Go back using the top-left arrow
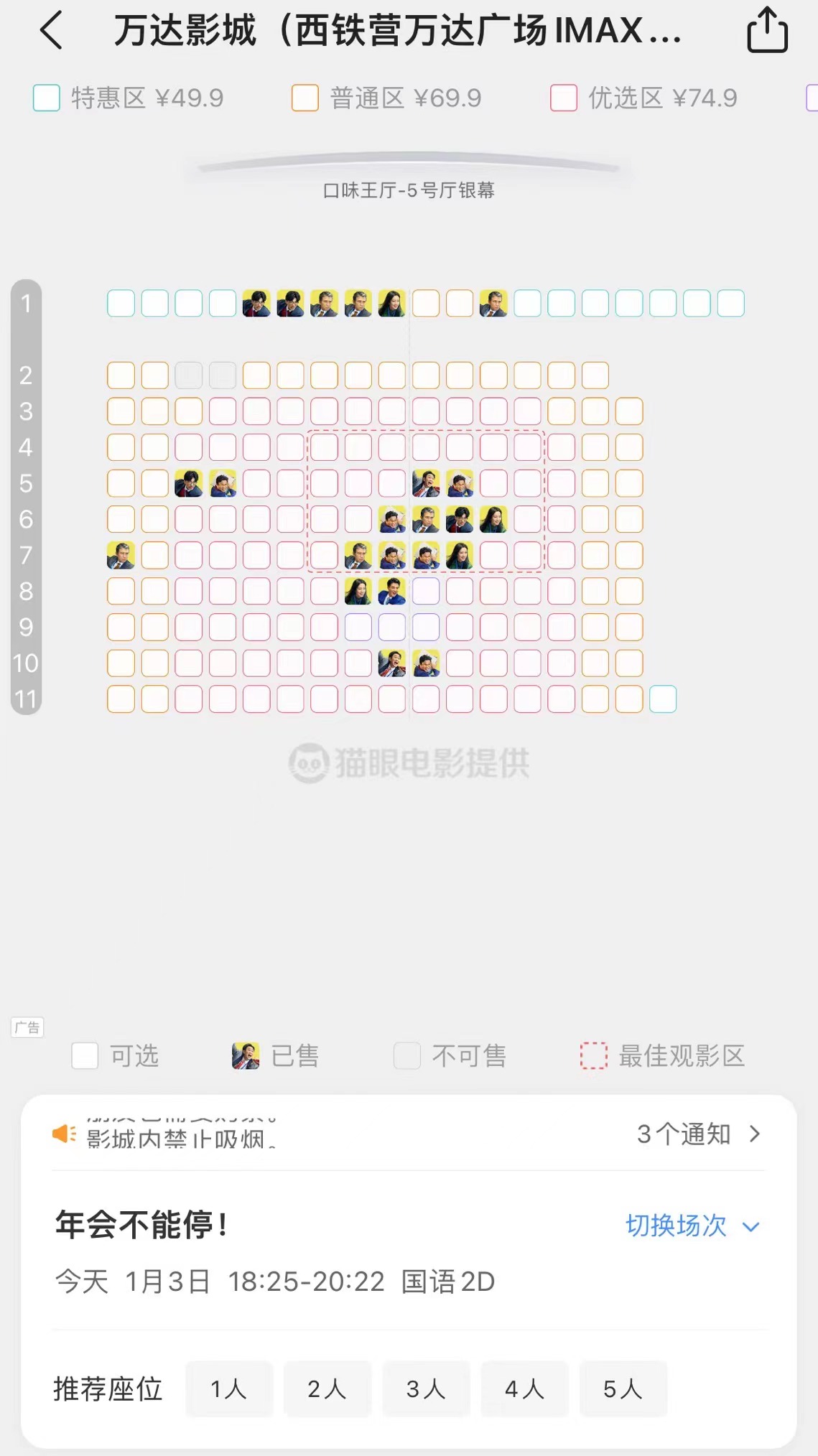Viewport: 818px width, 1456px height. coord(52,31)
